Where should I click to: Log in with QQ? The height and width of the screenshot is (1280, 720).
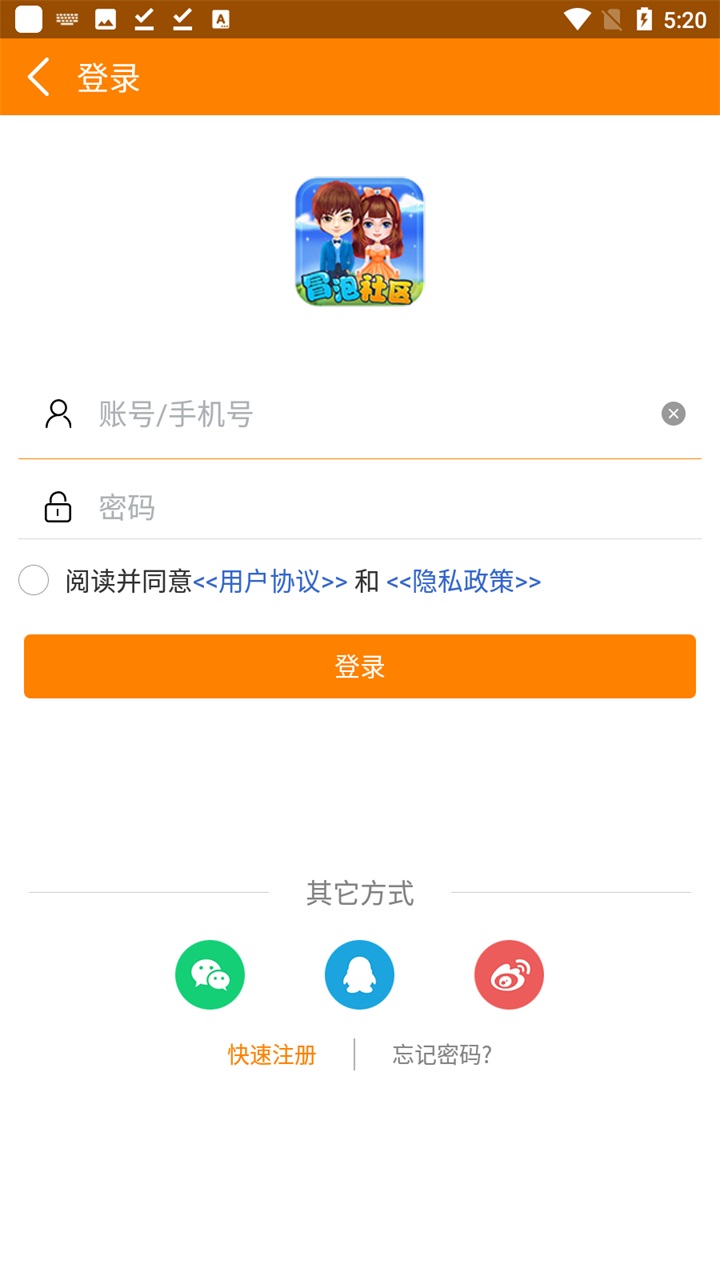tap(360, 975)
